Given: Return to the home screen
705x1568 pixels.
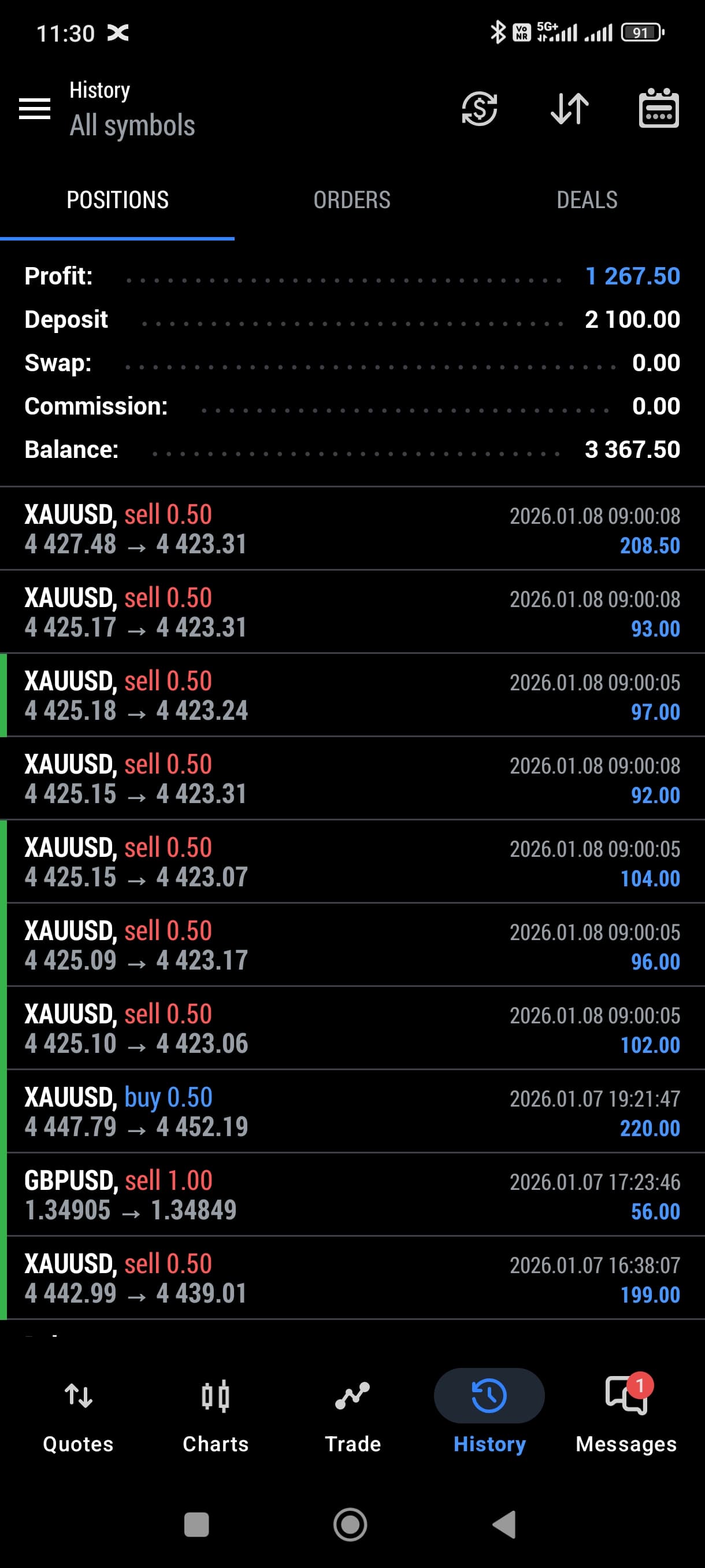Looking at the screenshot, I should point(350,1524).
